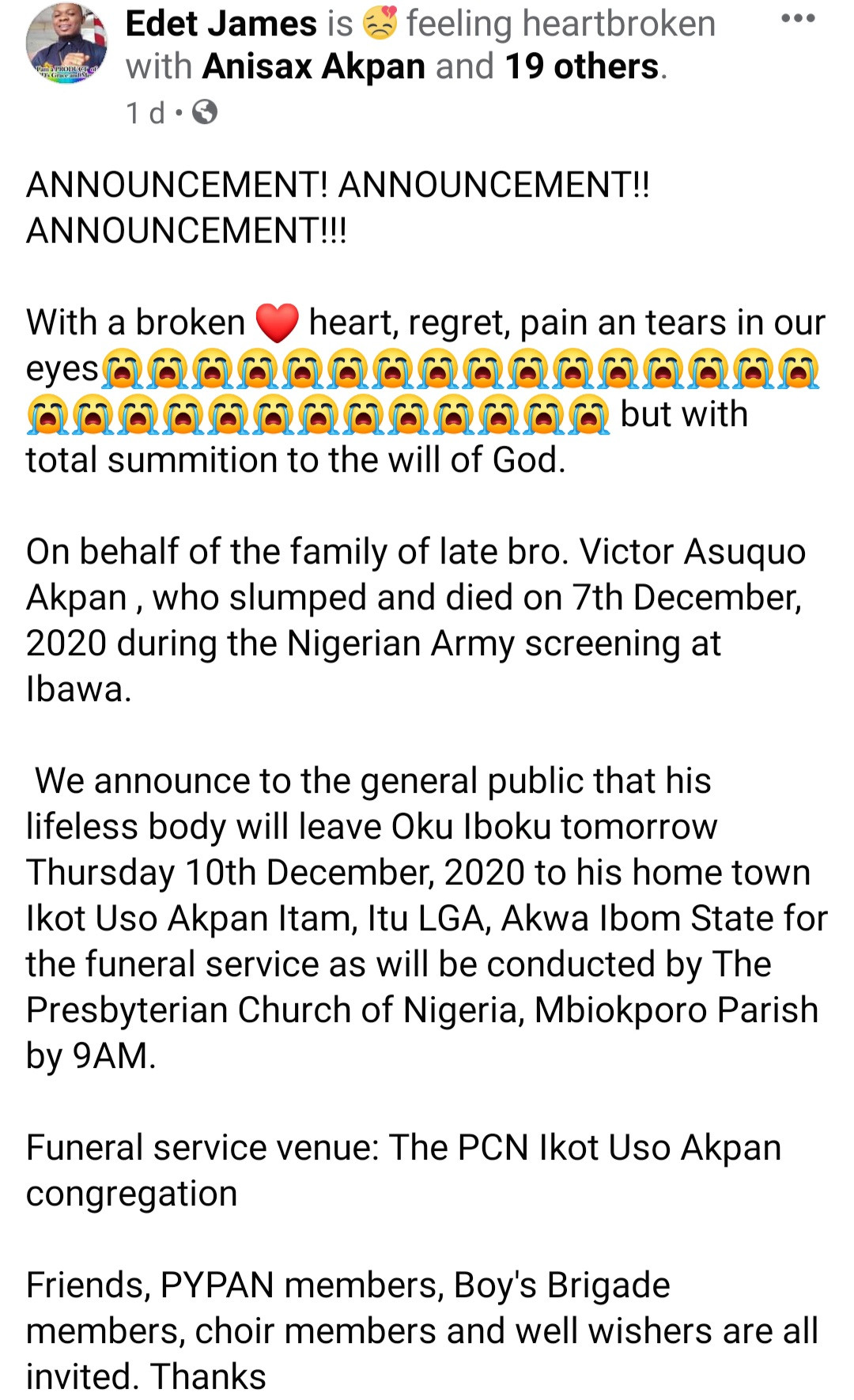Open the post's three-dot options menu
This screenshot has height=1400, width=854.
pyautogui.click(x=797, y=19)
